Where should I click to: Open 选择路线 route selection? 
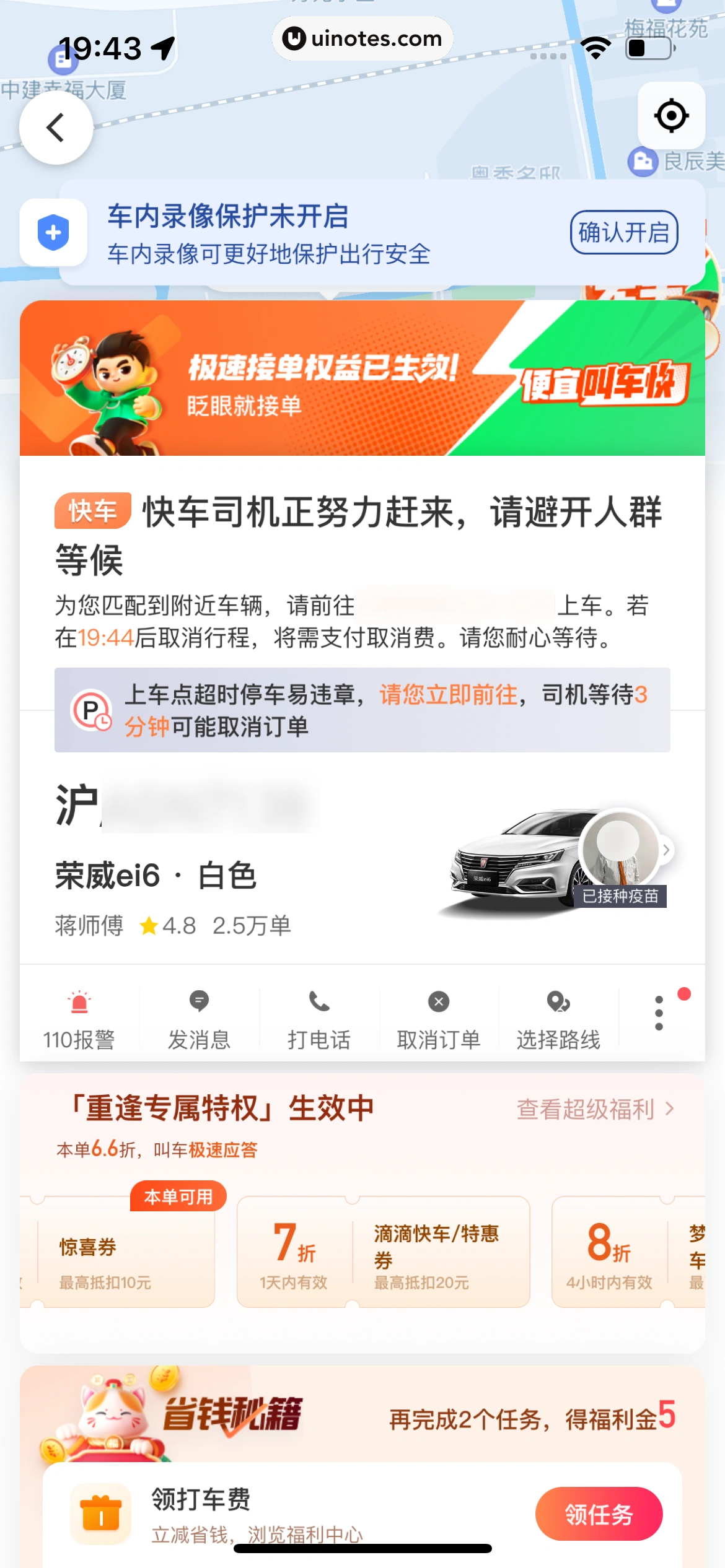(558, 1017)
